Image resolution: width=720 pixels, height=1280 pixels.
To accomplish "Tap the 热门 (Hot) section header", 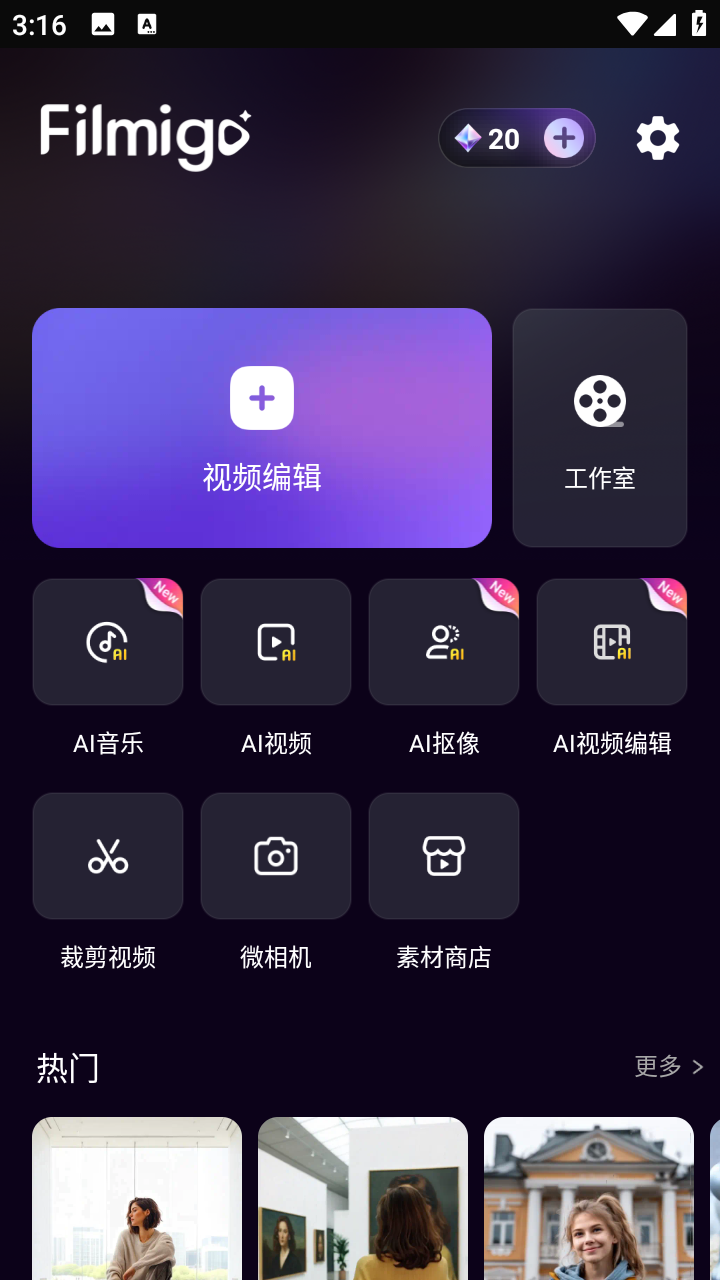I will (67, 1067).
